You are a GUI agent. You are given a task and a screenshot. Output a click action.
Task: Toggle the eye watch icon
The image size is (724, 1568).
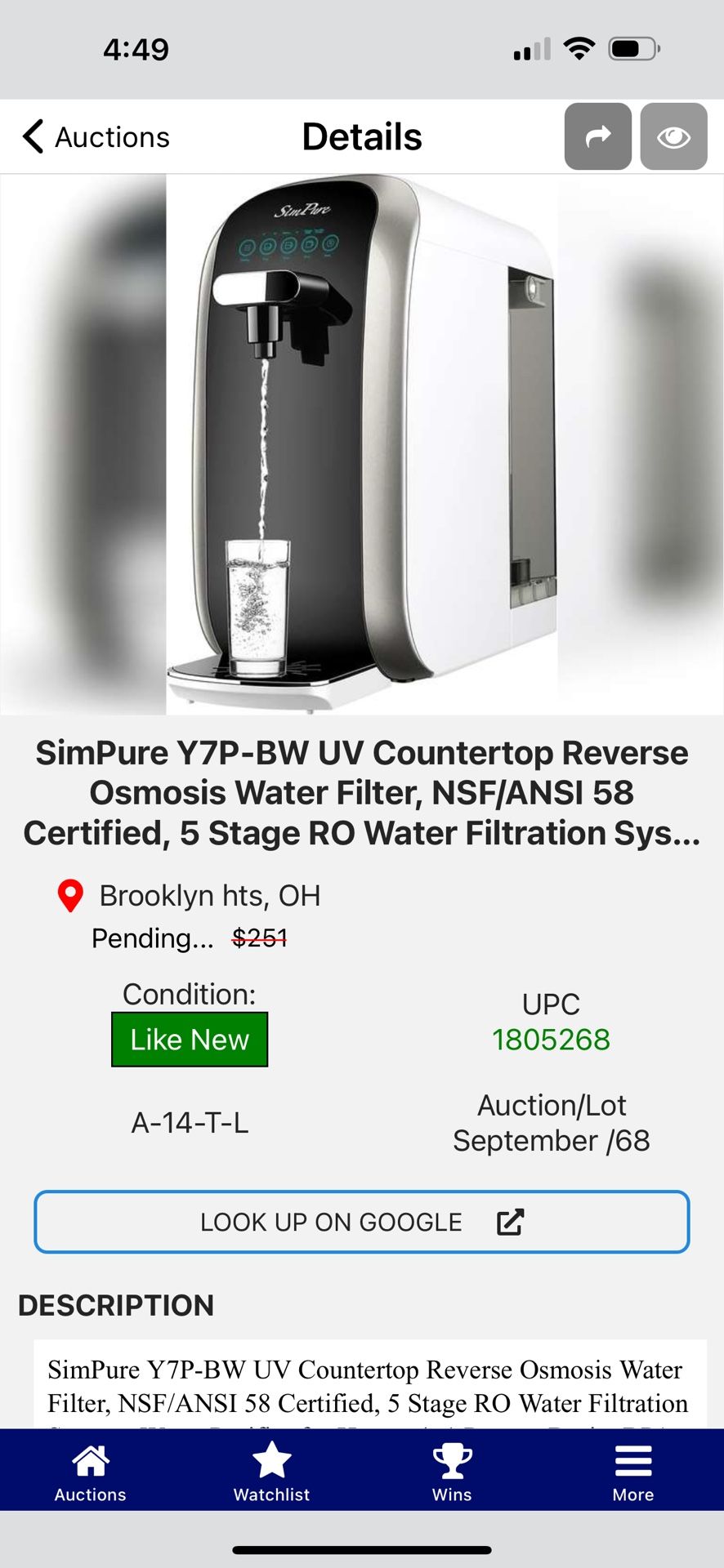(673, 136)
